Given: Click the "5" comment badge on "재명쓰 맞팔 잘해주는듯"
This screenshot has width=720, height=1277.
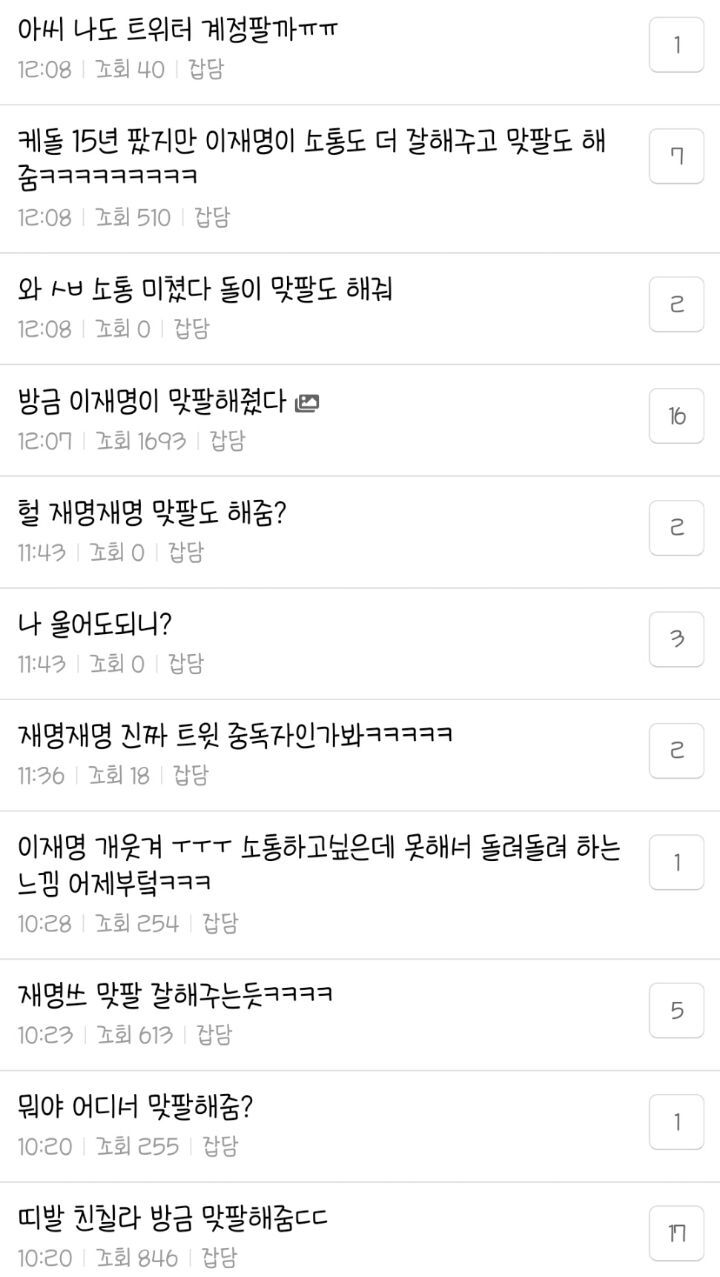Looking at the screenshot, I should coord(676,1010).
